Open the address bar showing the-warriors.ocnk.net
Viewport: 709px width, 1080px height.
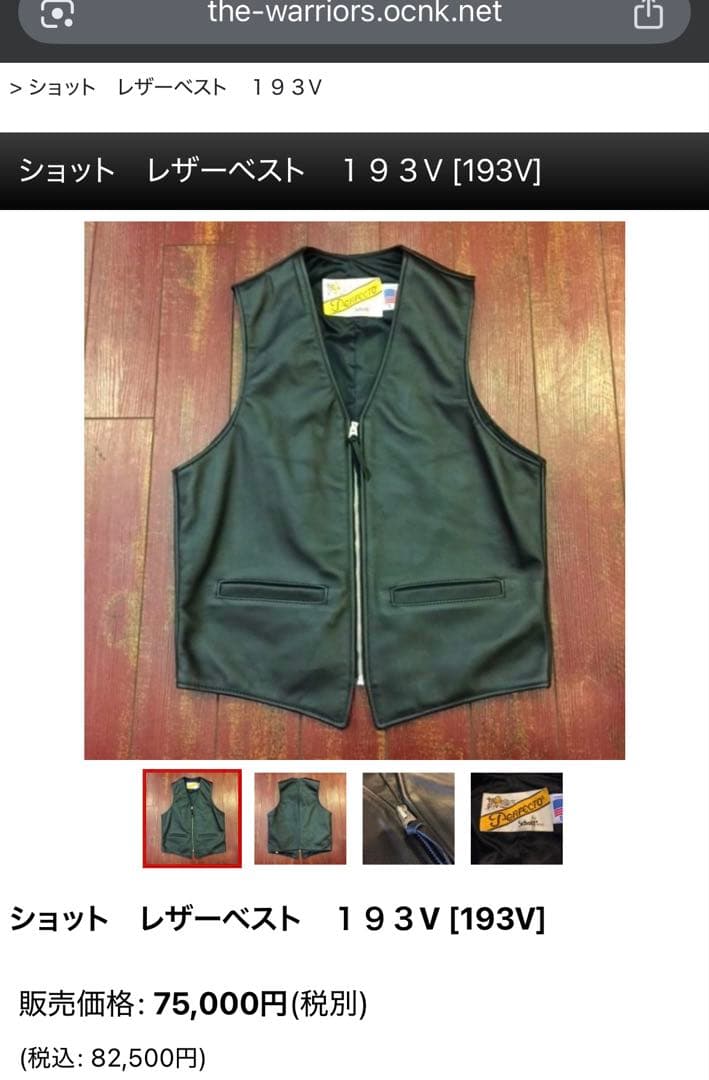(x=354, y=13)
